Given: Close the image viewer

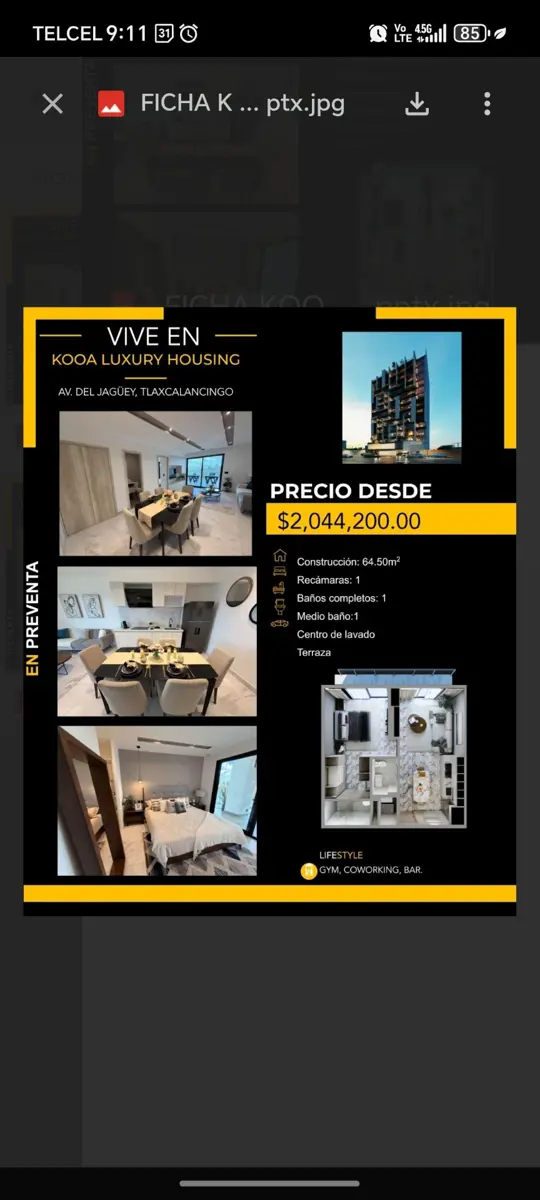Looking at the screenshot, I should point(53,104).
